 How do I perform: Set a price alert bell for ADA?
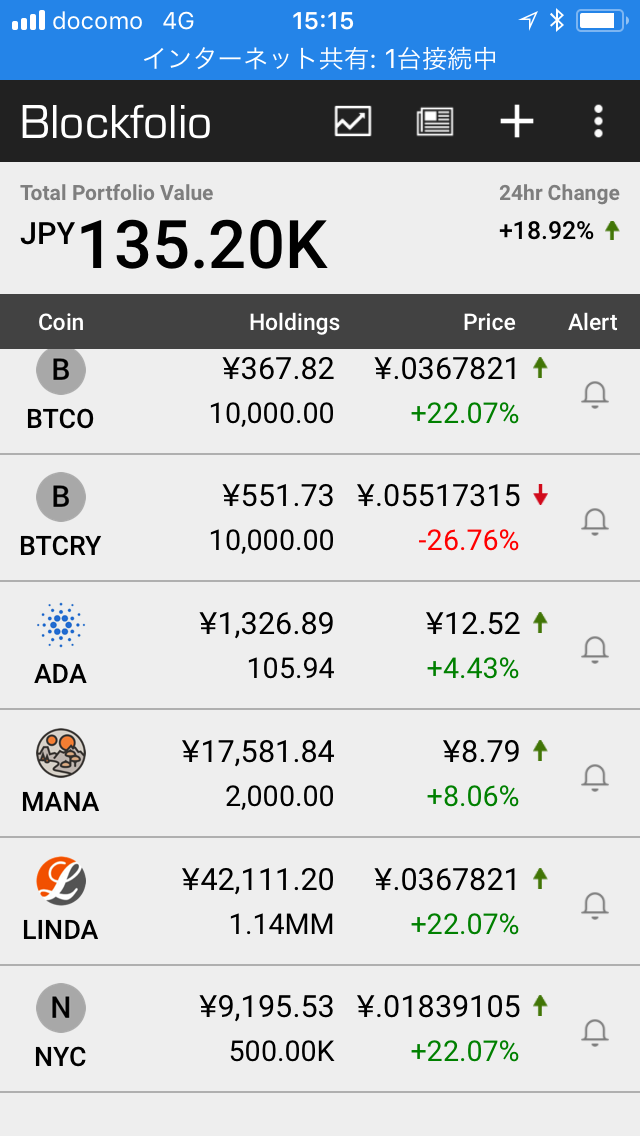click(x=595, y=650)
